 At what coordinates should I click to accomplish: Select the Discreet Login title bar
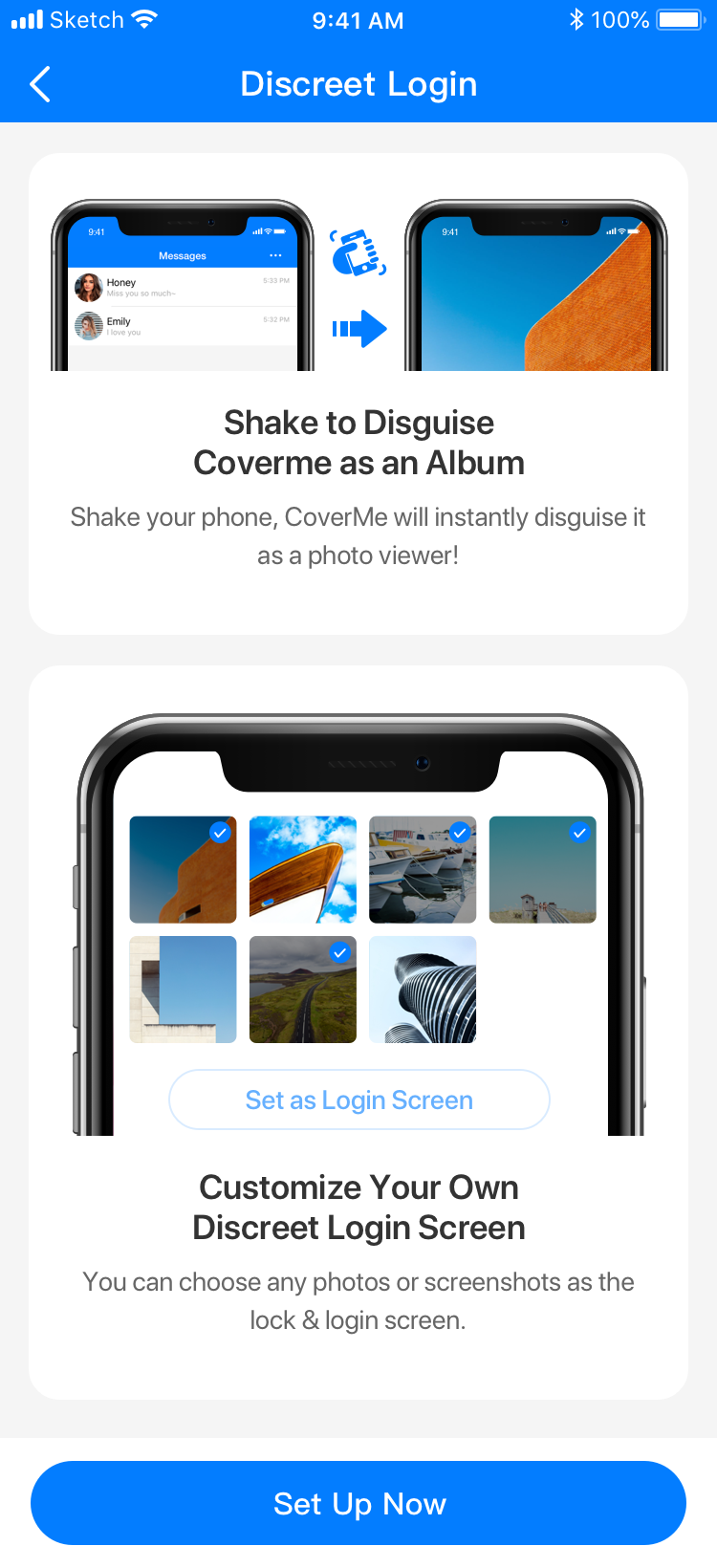point(358,84)
